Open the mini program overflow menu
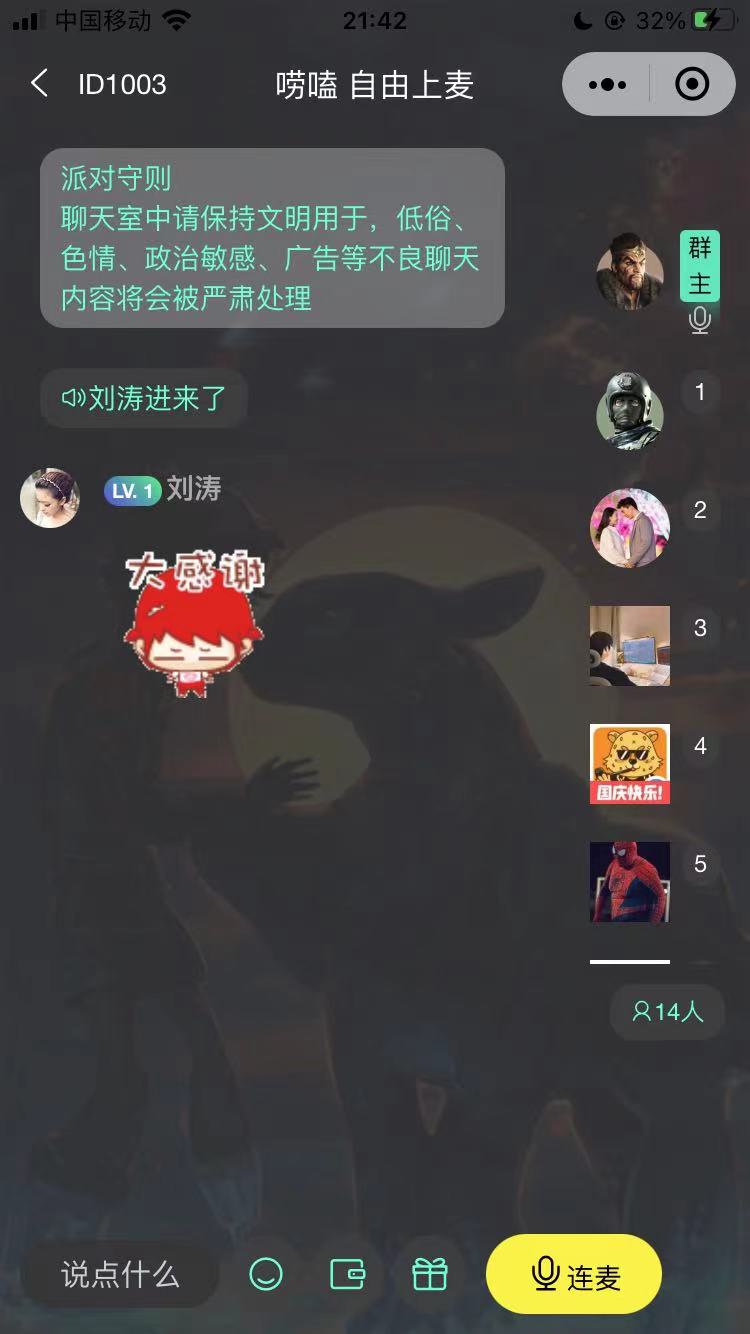 pos(607,85)
